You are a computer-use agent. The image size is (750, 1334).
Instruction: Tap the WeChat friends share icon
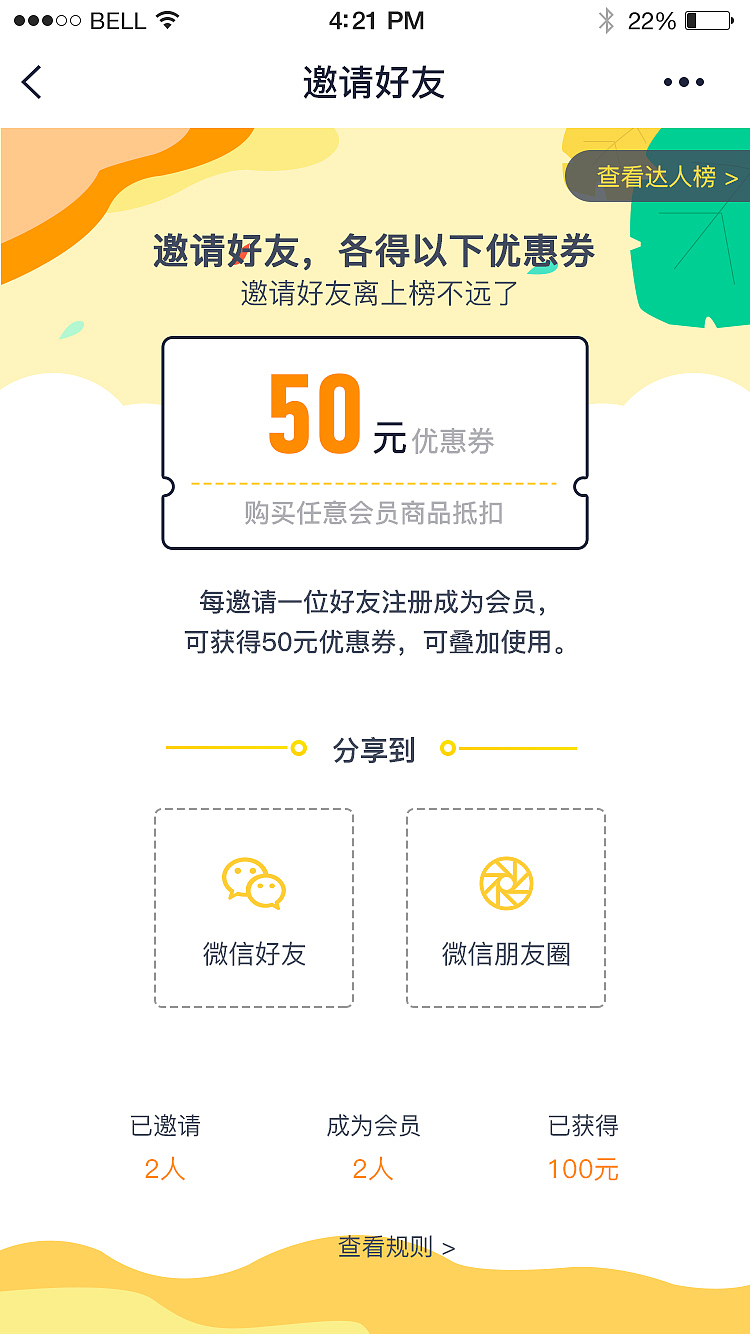253,880
